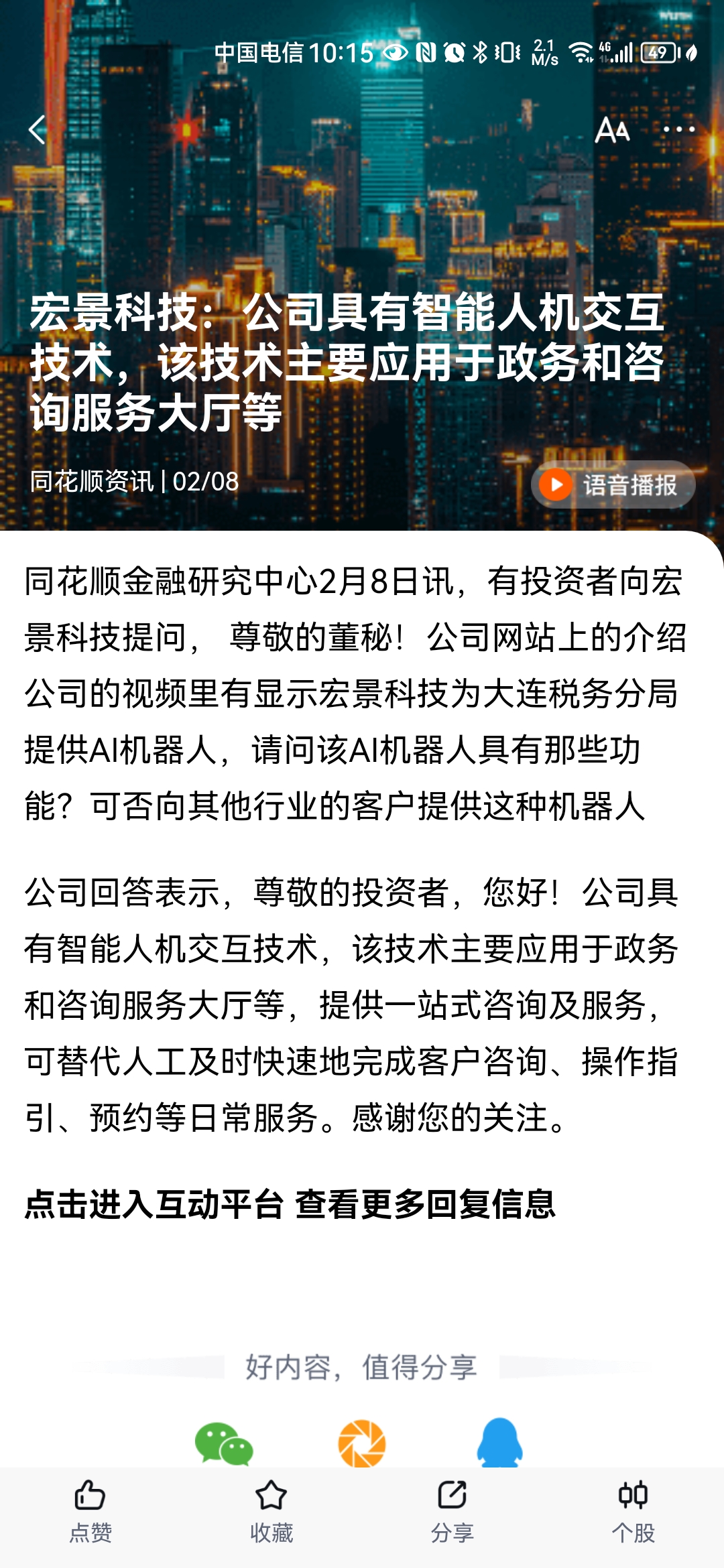Open the font size AA setting
The image size is (724, 1568).
click(x=612, y=129)
